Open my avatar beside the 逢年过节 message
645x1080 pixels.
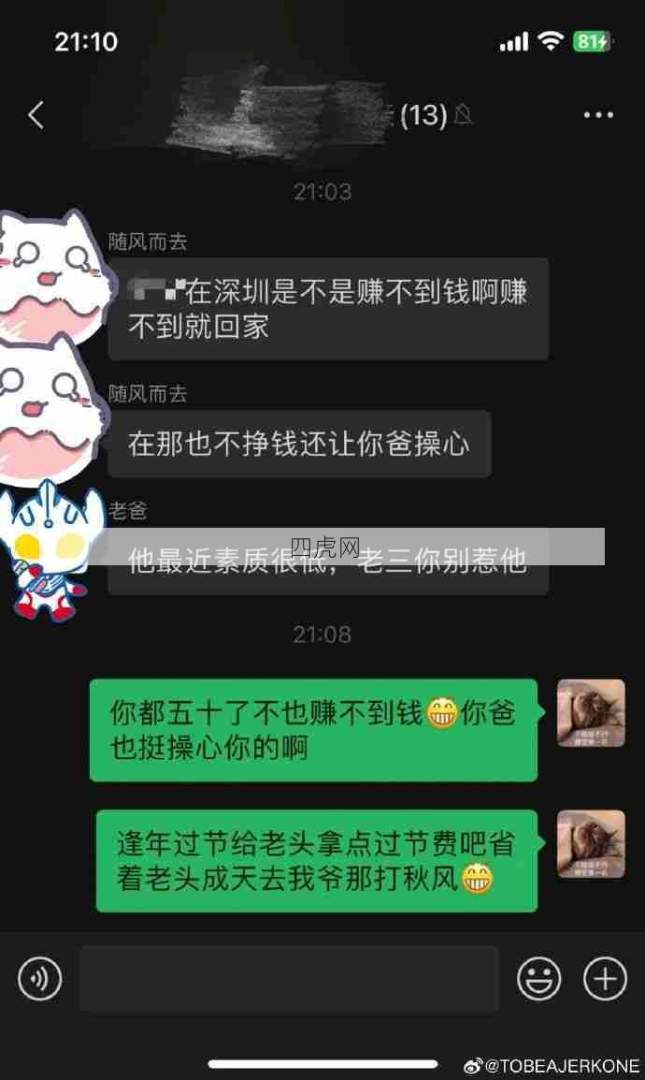pos(591,844)
